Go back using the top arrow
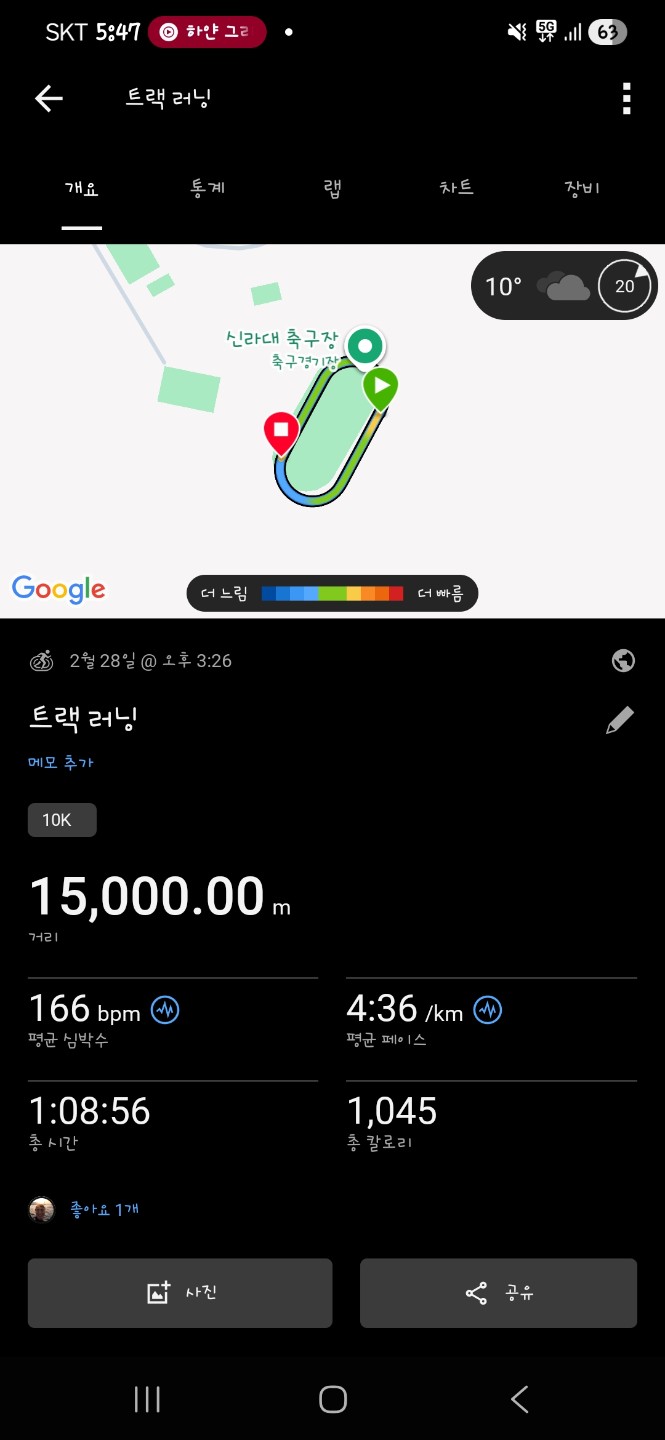 [49, 98]
